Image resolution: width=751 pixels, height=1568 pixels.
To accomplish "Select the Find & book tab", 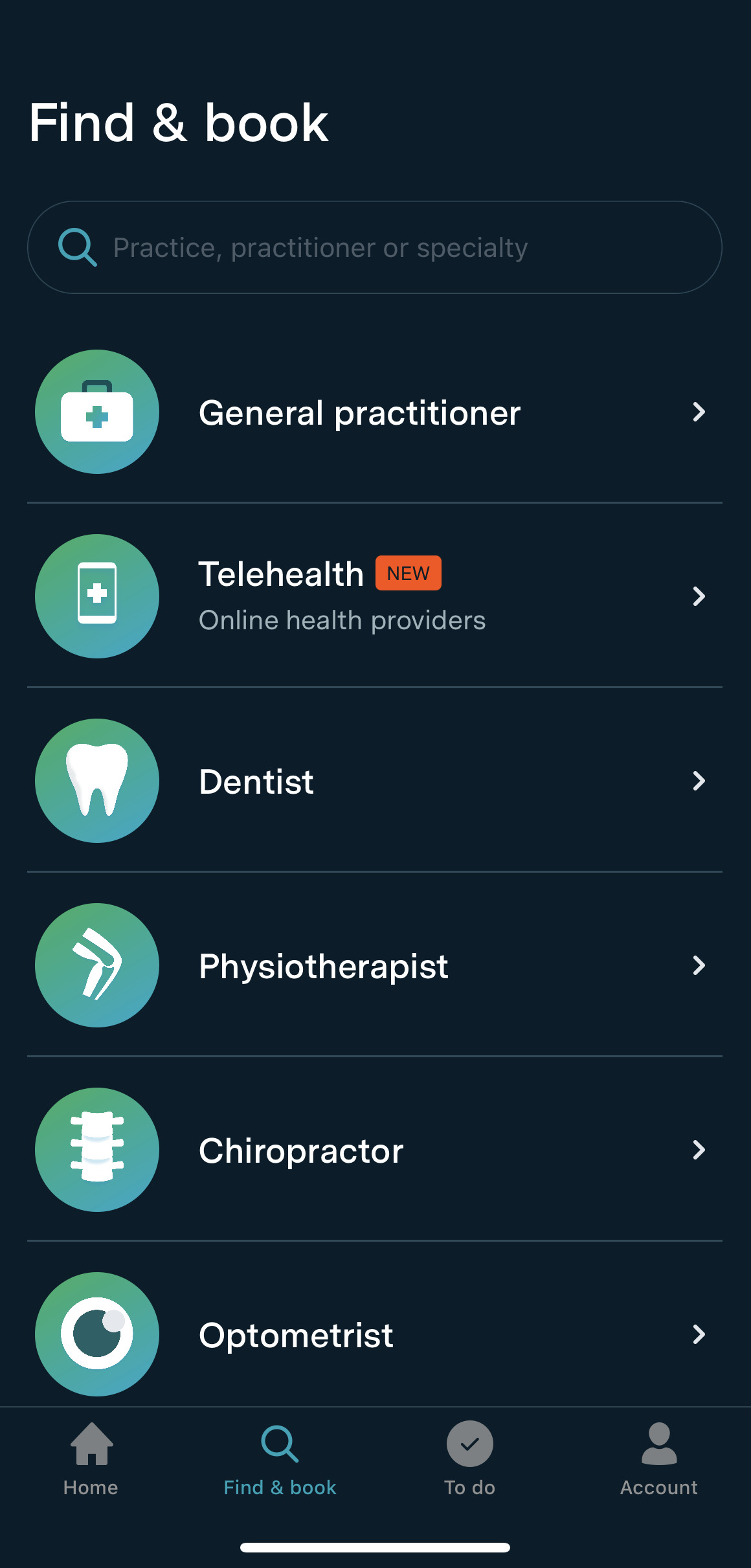I will point(280,1459).
